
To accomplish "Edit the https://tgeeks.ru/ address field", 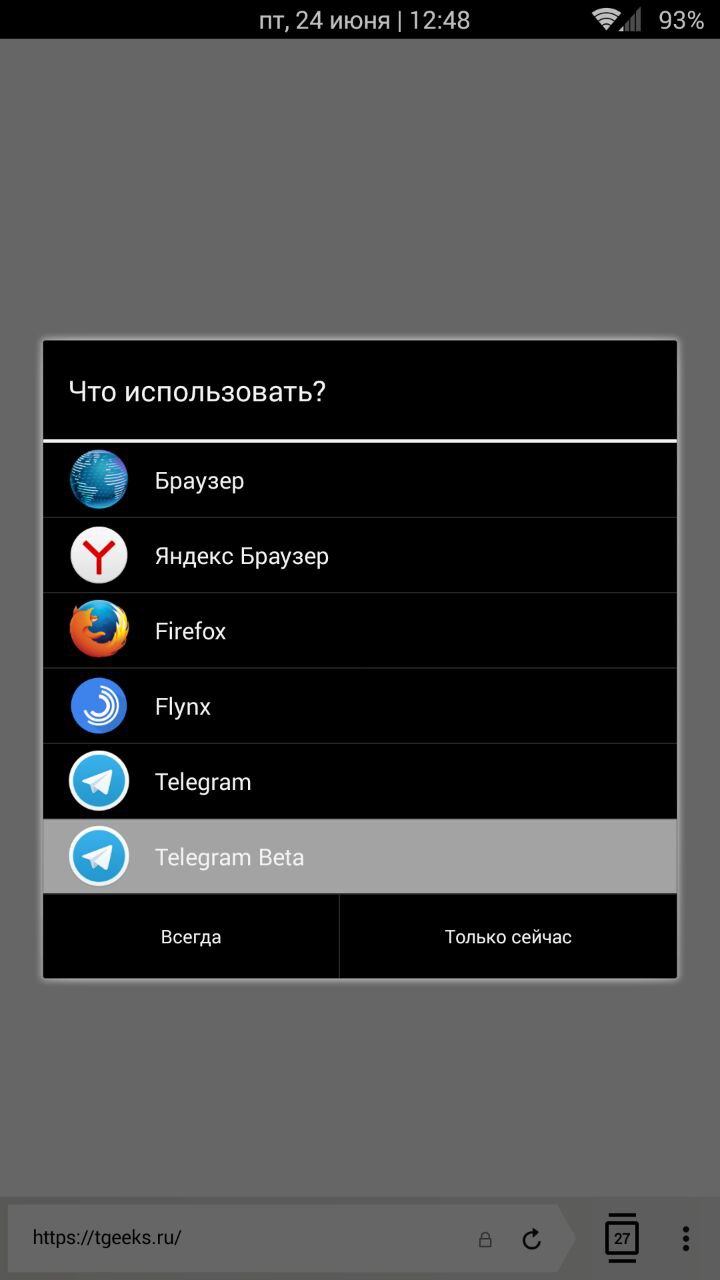I will coord(240,1238).
